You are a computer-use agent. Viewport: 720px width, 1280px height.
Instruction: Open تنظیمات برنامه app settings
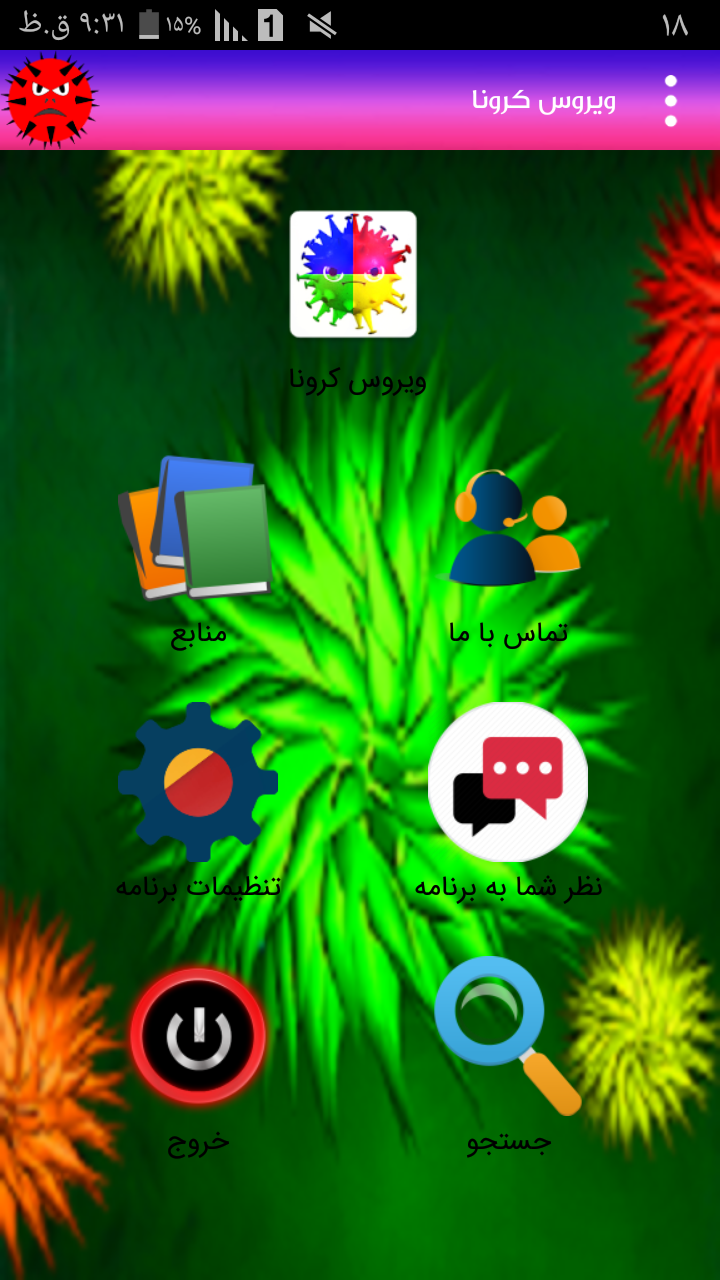[198, 782]
